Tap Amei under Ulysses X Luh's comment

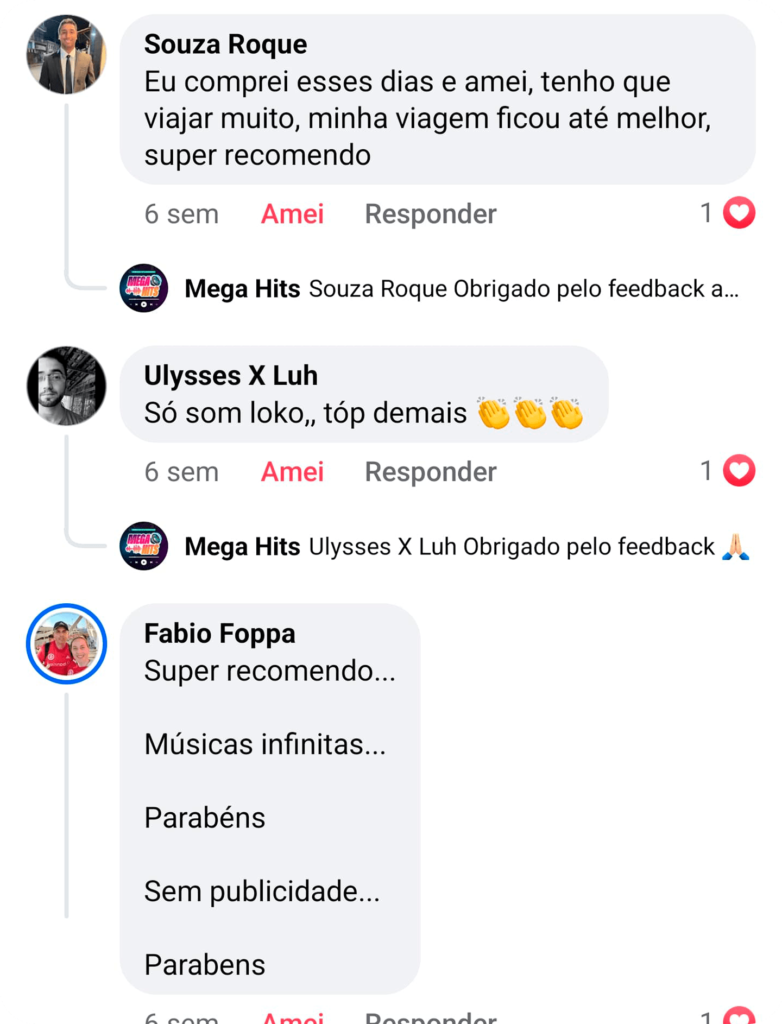tap(292, 472)
